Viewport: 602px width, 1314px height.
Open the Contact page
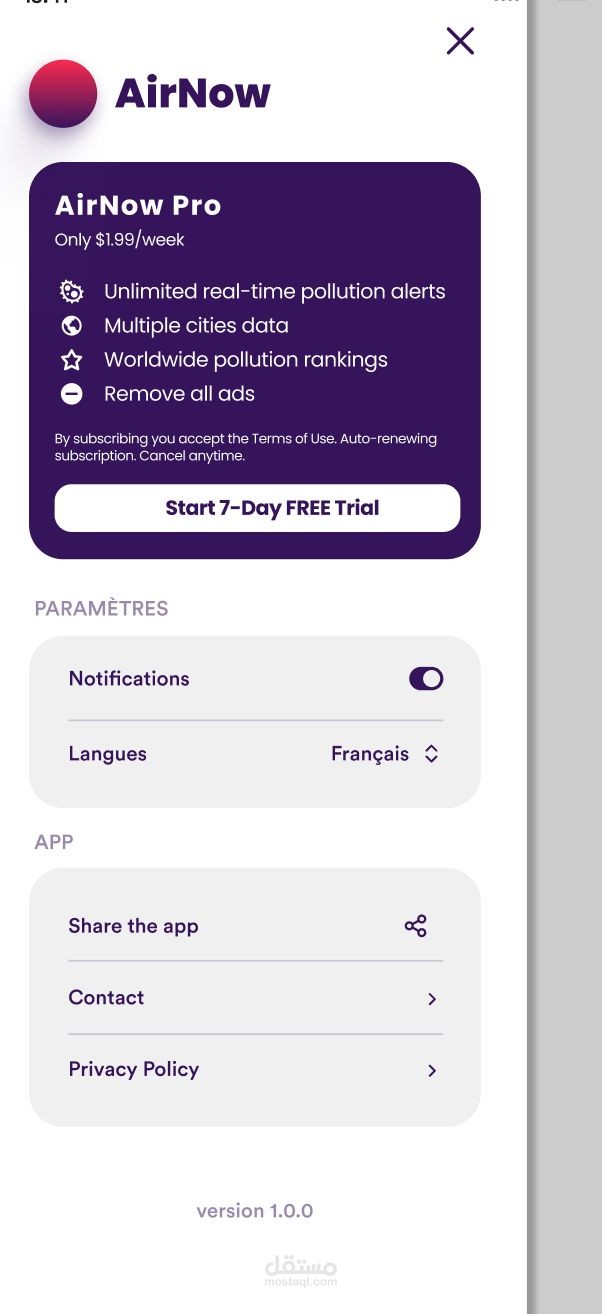pyautogui.click(x=255, y=998)
